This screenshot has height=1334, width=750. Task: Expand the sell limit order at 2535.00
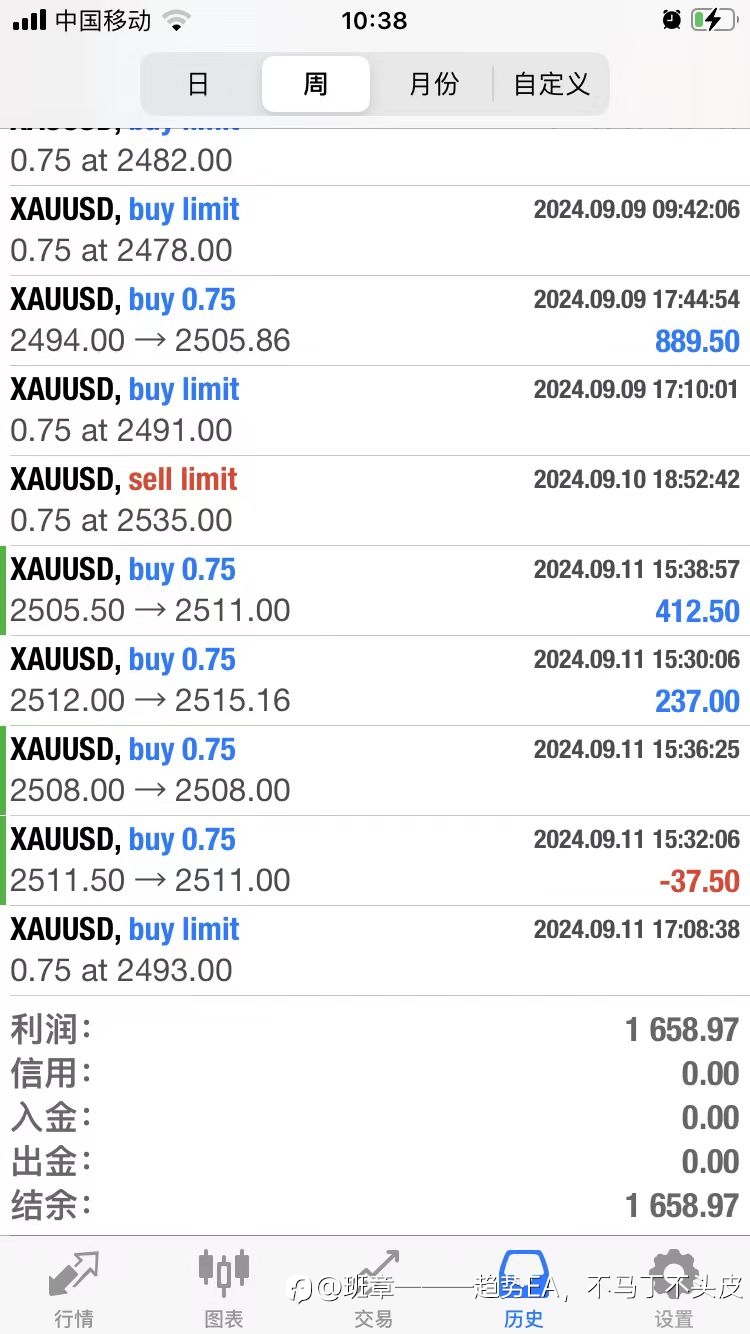coord(375,501)
